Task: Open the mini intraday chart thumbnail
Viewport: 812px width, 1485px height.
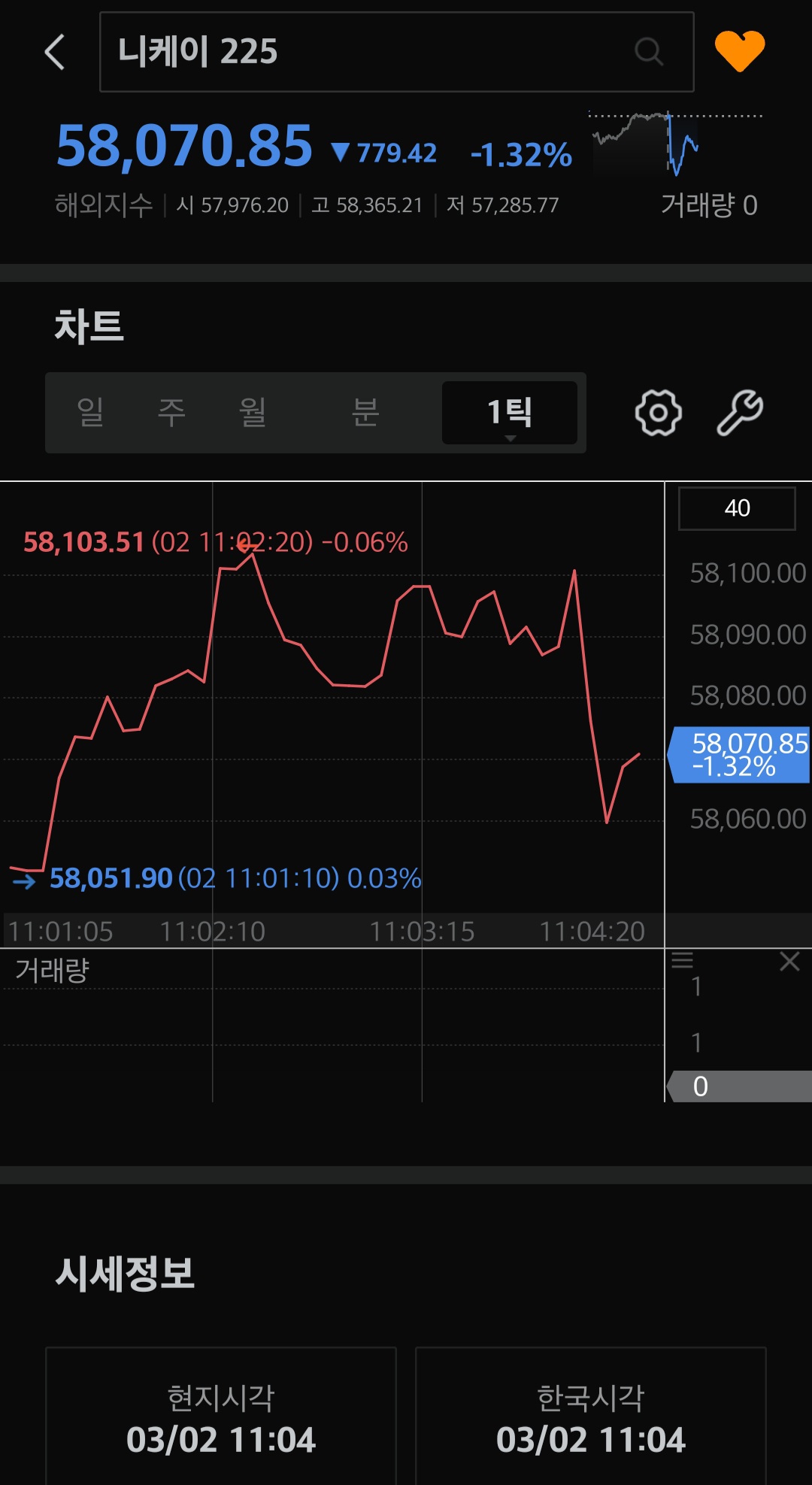Action: (675, 144)
